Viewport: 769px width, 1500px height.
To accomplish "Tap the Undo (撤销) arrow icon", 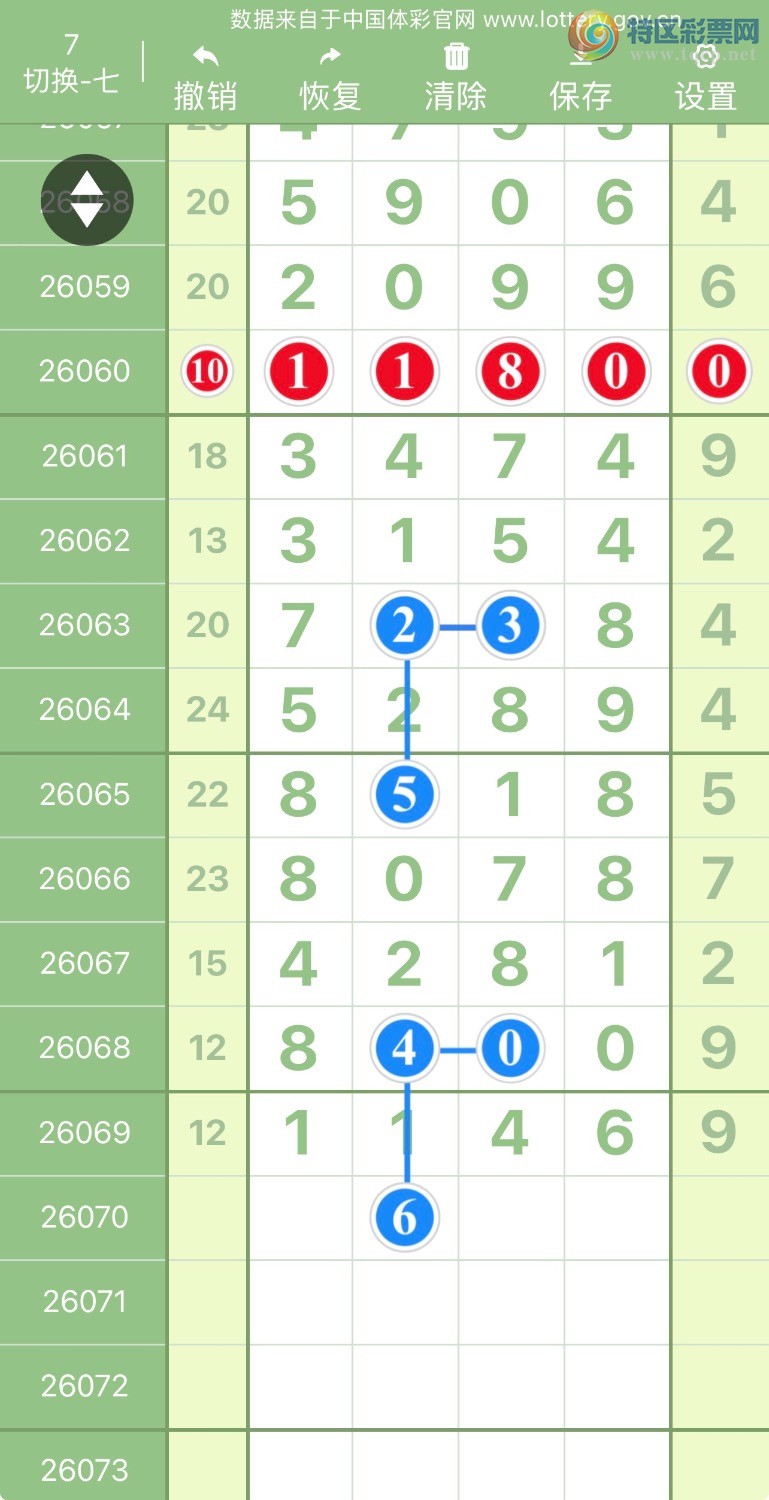I will click(x=206, y=57).
